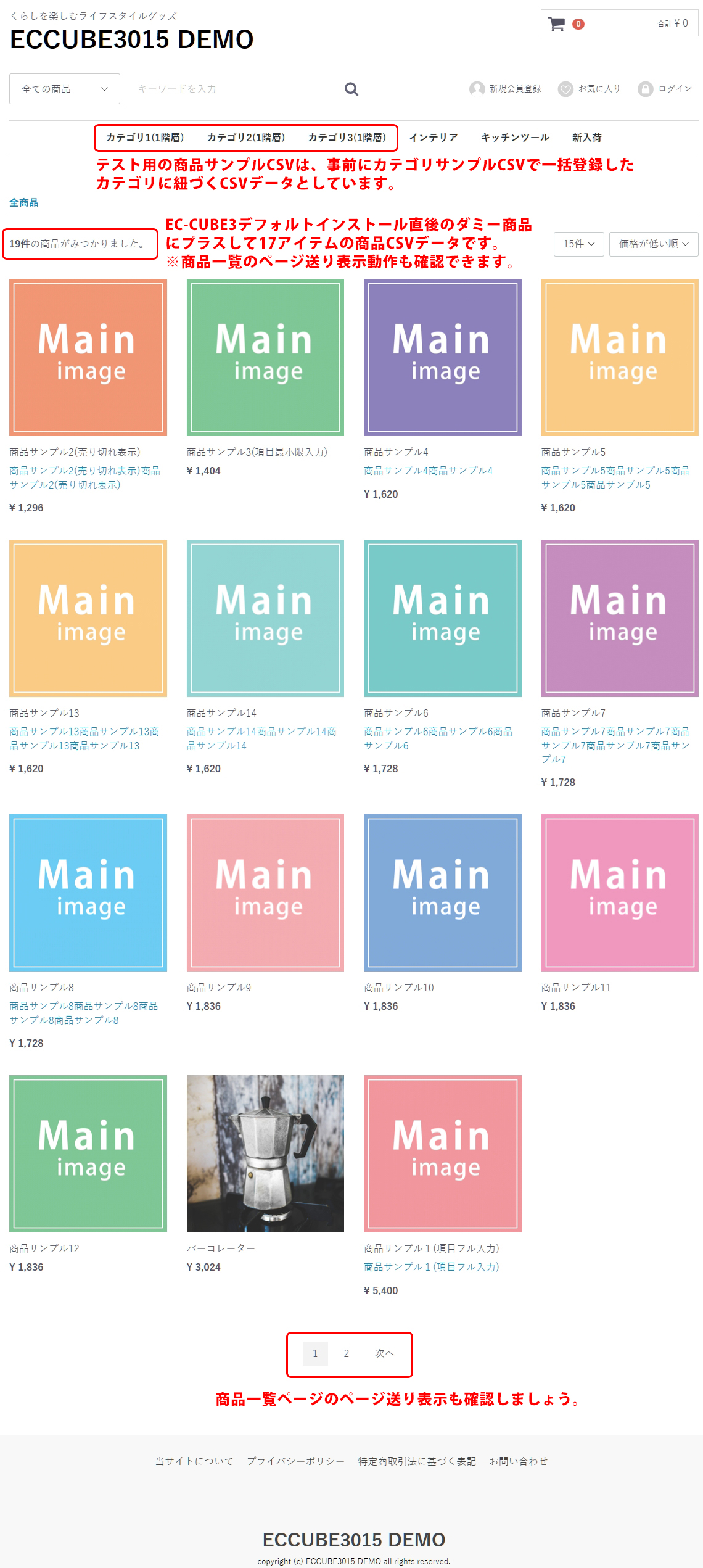Open 新規会員登録 registration link
703x1568 pixels.
506,89
